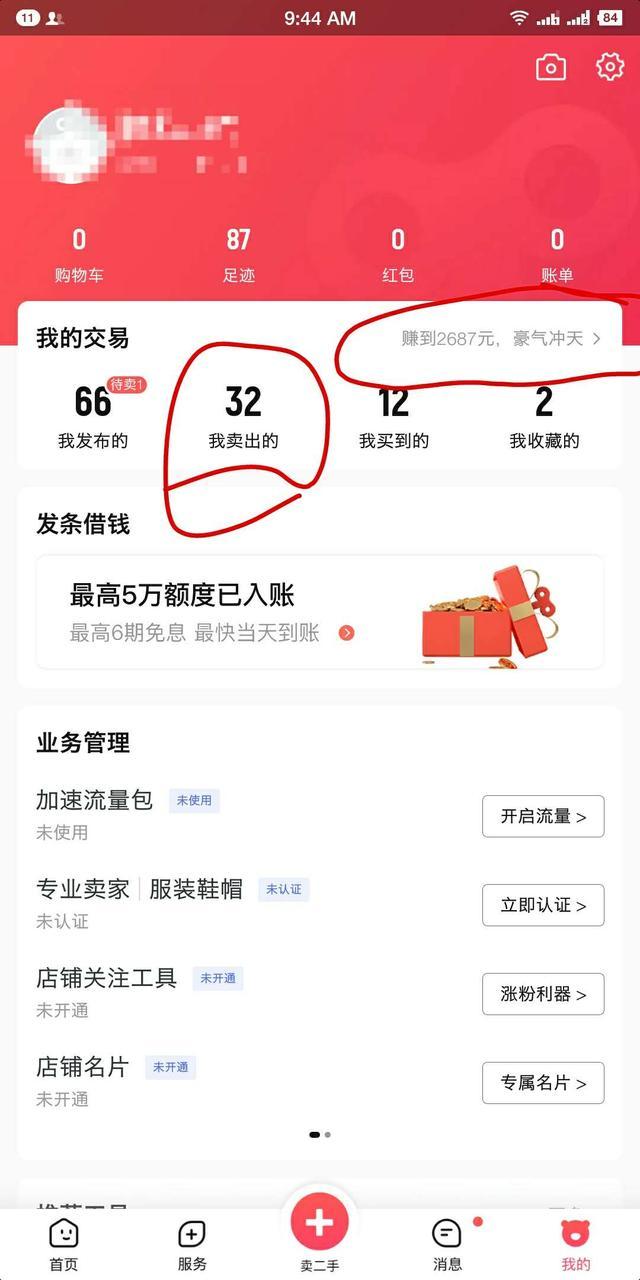The image size is (640, 1280).
Task: Open the settings gear
Action: (610, 67)
